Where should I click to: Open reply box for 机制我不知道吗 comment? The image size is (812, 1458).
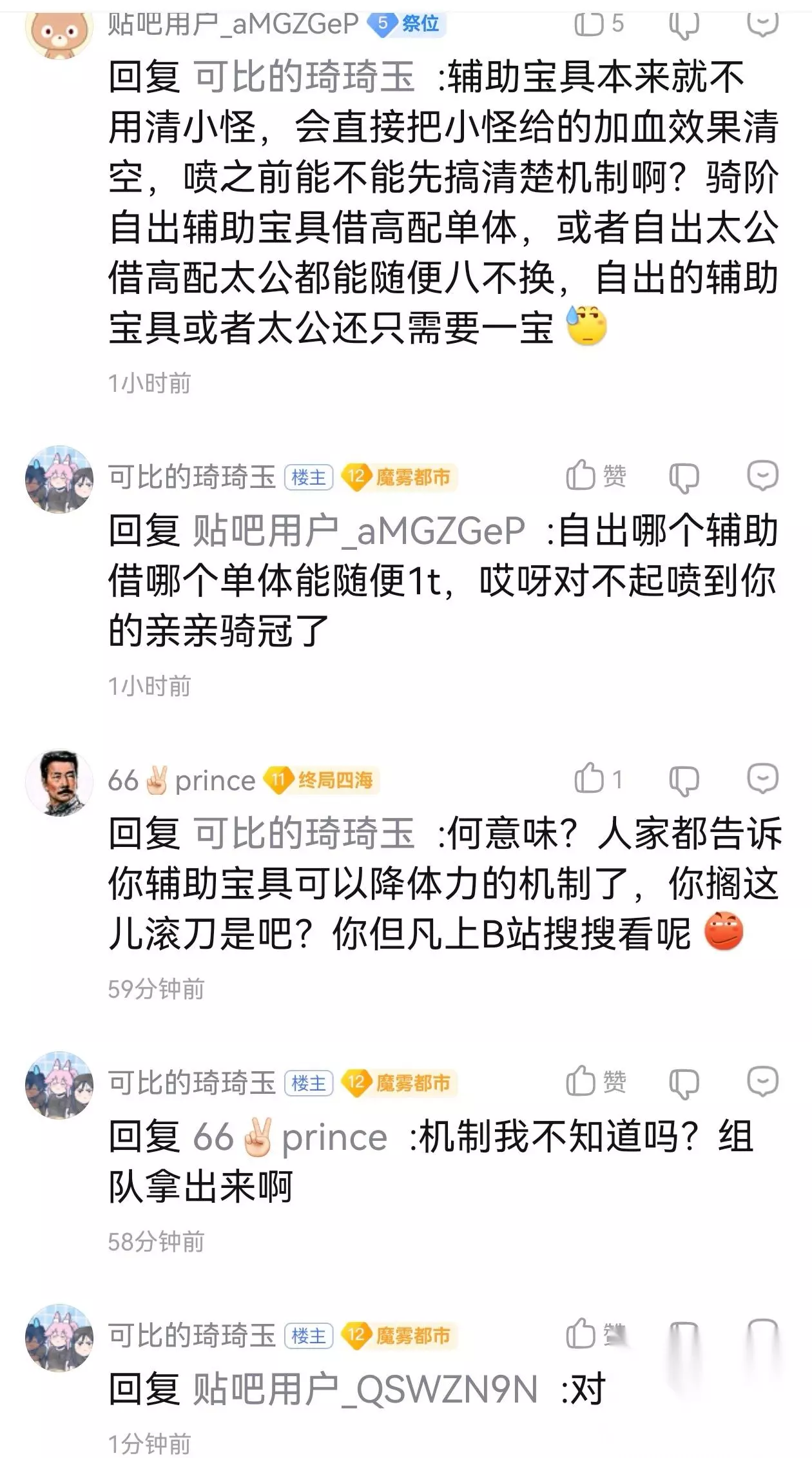point(762,1081)
